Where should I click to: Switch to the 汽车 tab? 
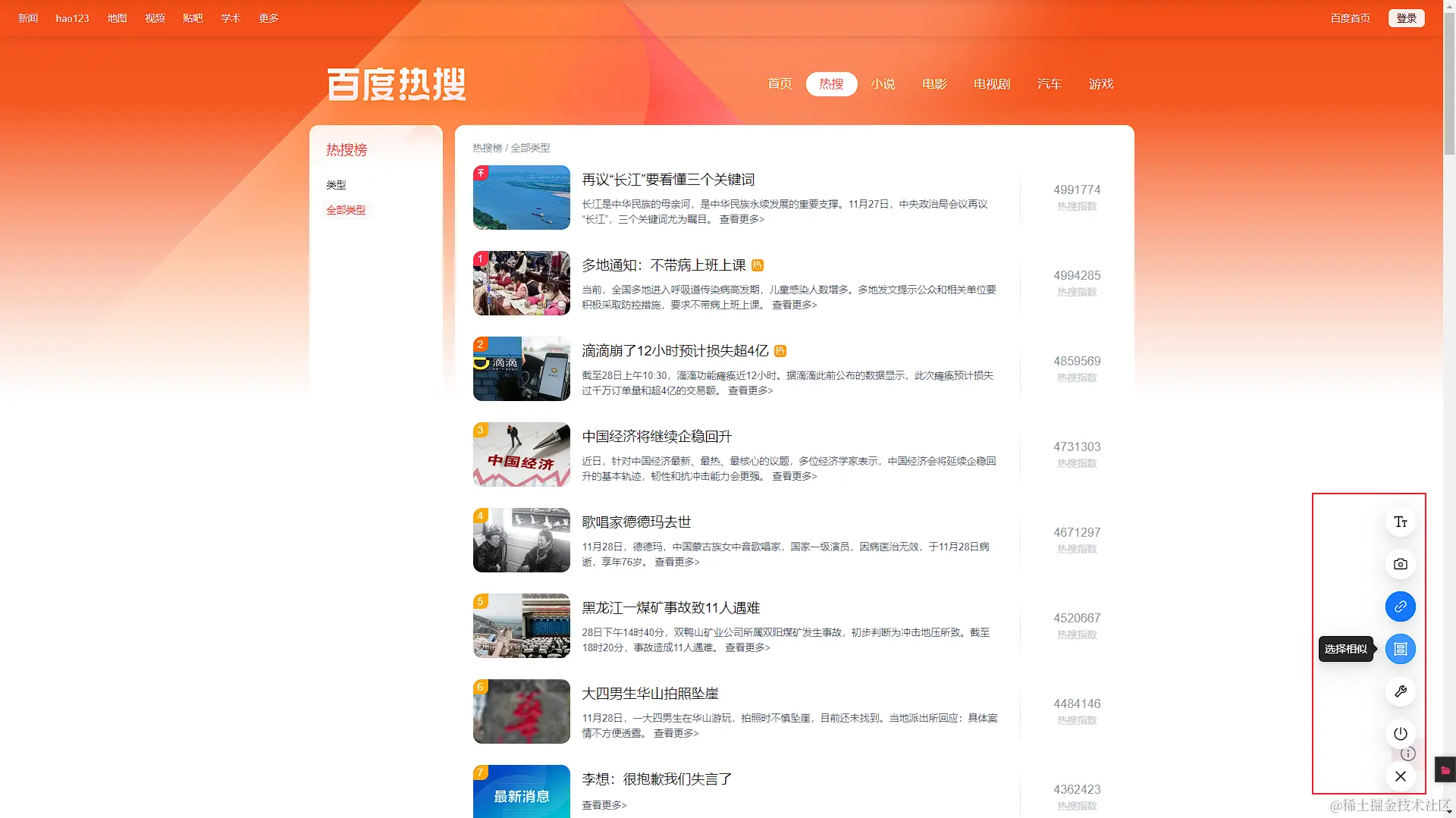1050,84
